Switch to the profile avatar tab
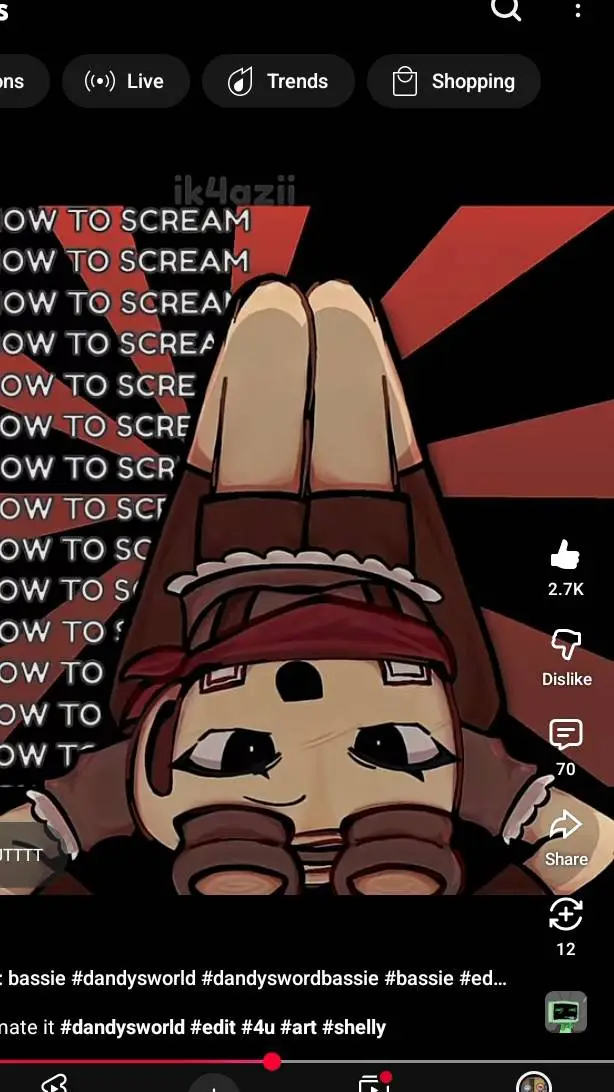This screenshot has width=614, height=1092. pos(534,1084)
